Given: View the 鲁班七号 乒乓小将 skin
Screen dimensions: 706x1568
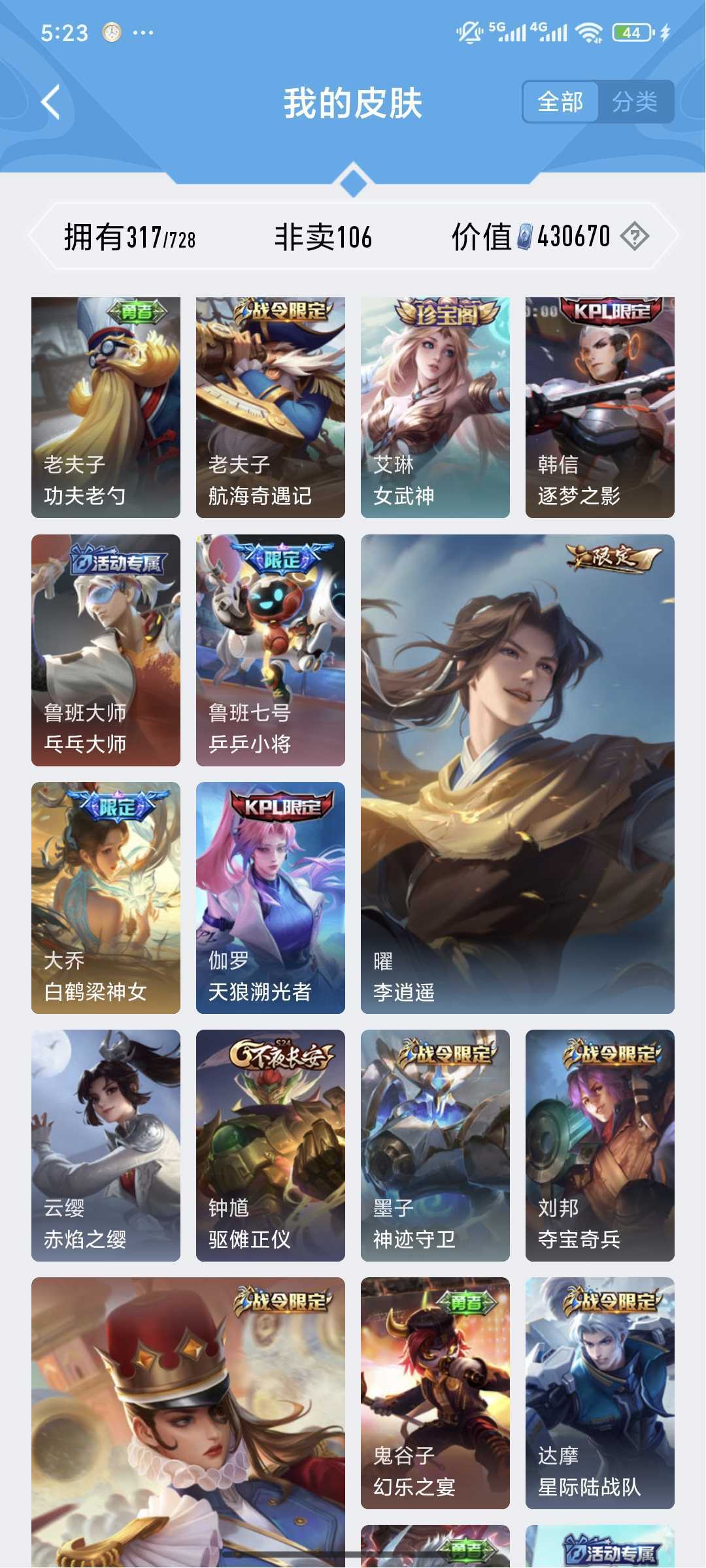Looking at the screenshot, I should click(271, 650).
